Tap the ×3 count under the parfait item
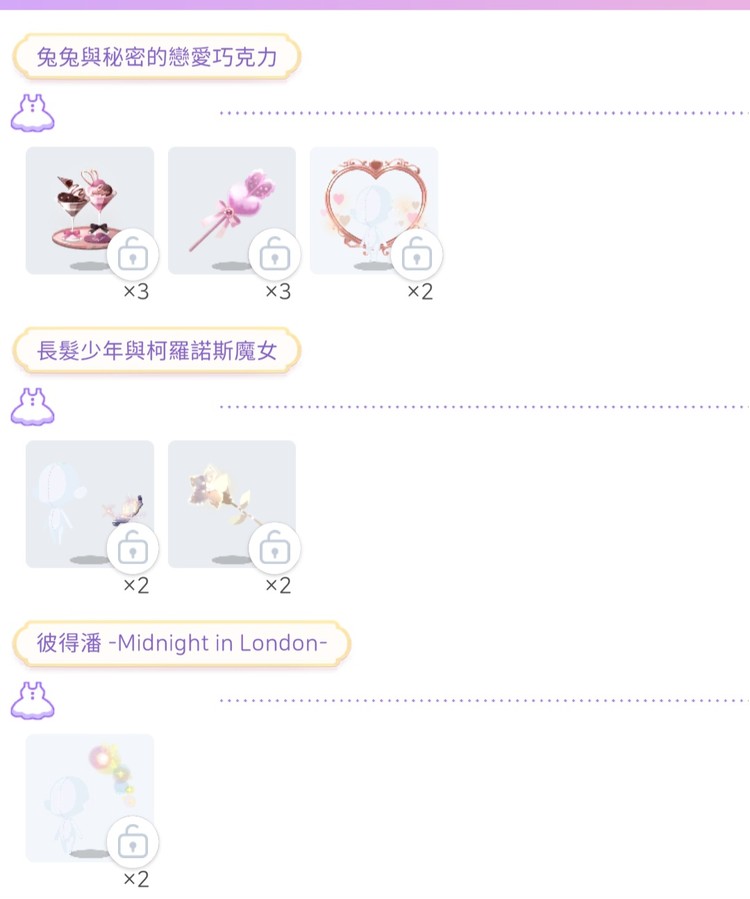750x899 pixels. point(134,291)
